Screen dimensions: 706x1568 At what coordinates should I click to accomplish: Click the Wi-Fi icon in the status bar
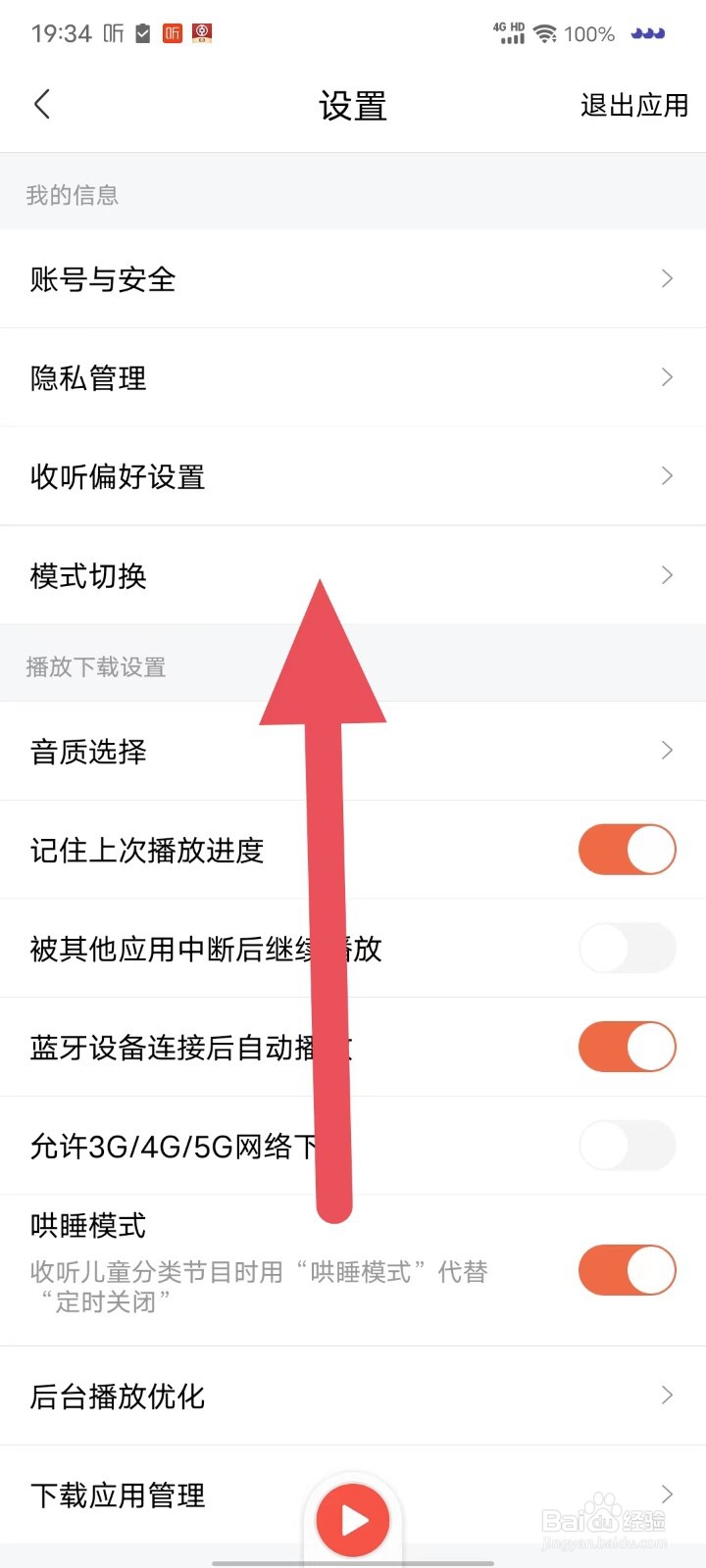545,32
